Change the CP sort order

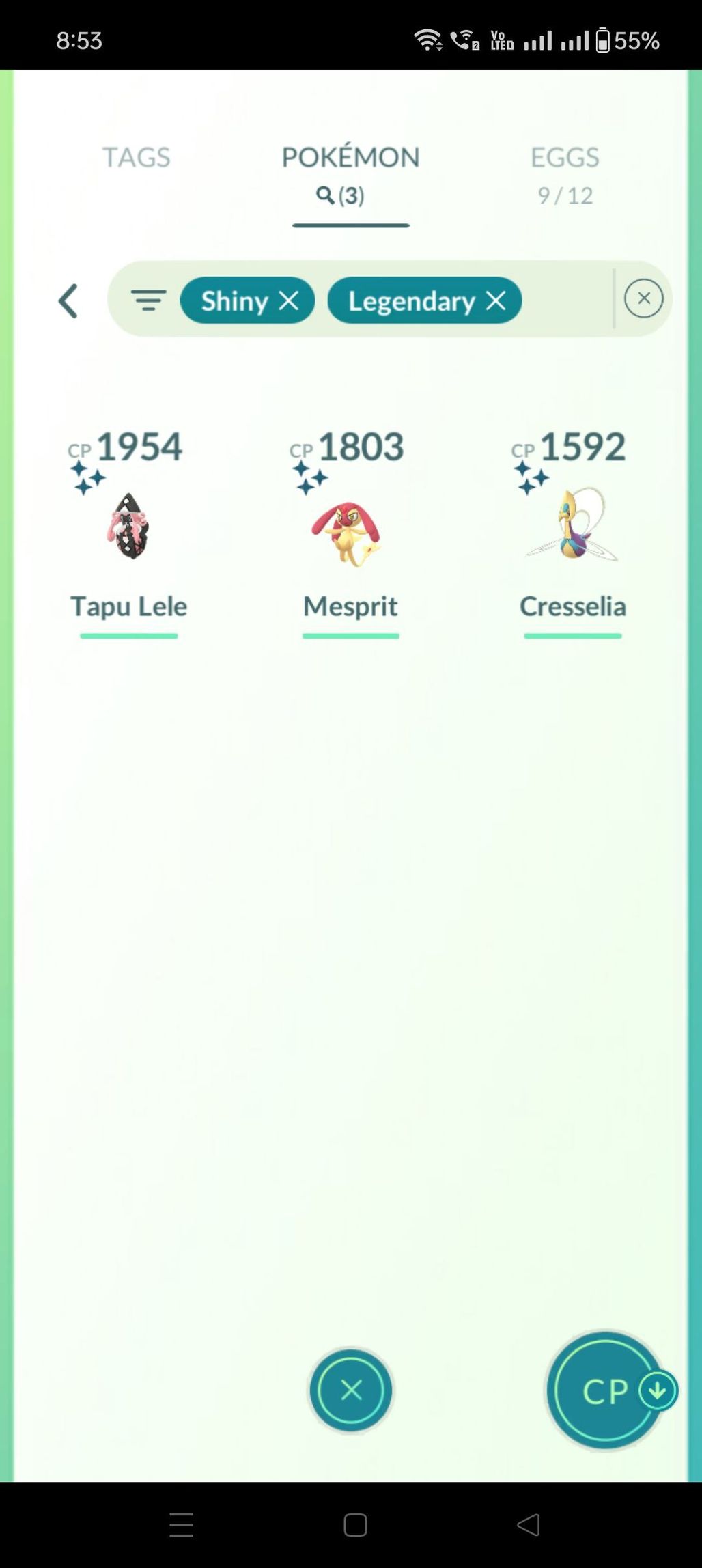coord(606,1390)
